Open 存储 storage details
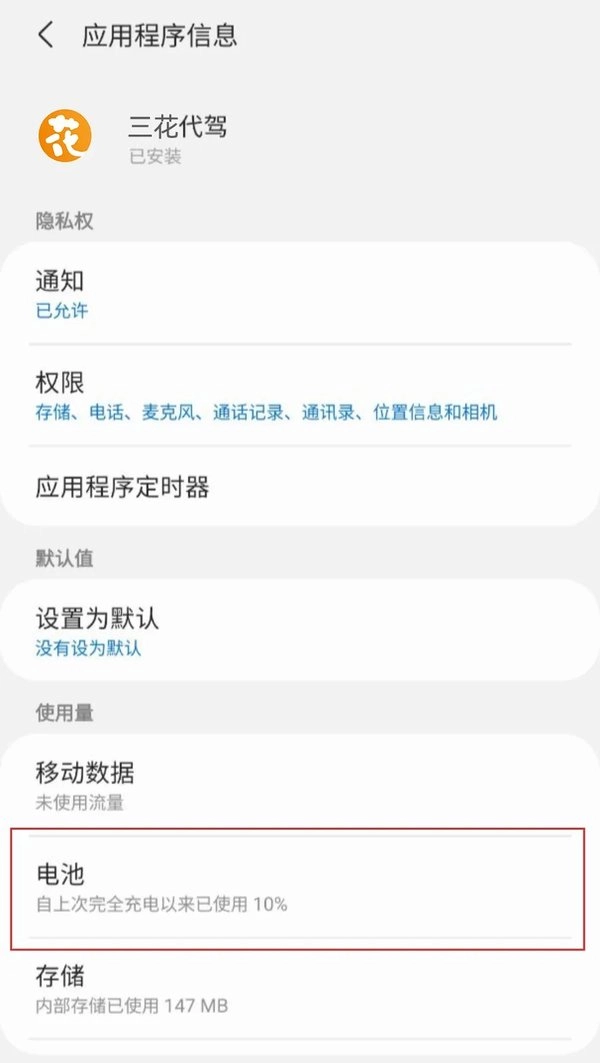Screen dimensions: 600x1063 tap(300, 988)
